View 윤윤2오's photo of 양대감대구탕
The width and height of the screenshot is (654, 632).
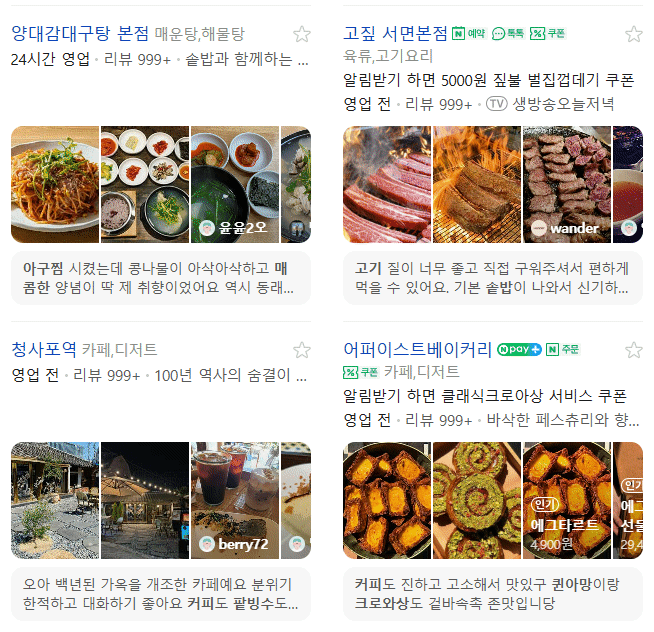click(235, 184)
